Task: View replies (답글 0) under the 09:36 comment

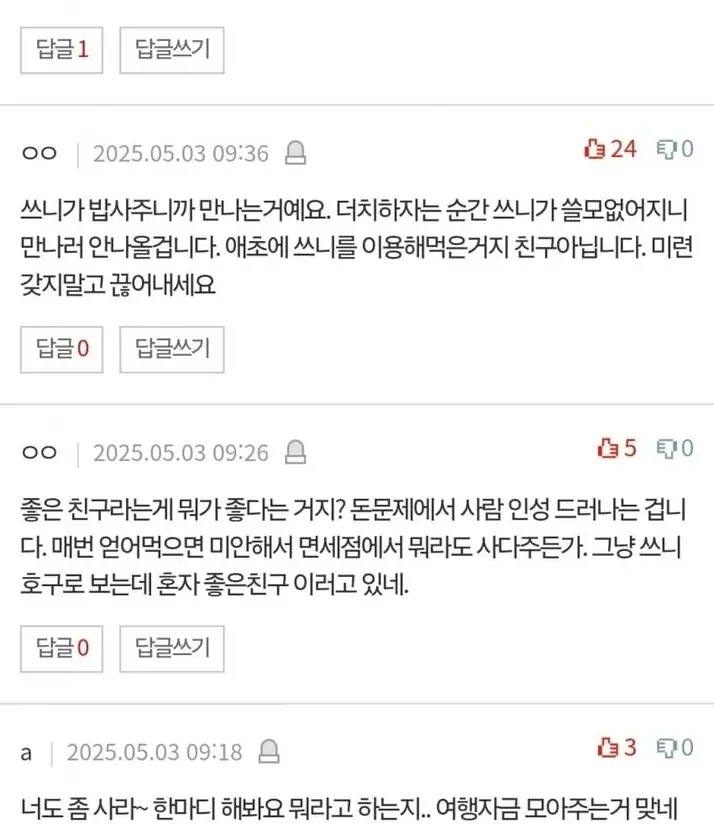Action: point(63,348)
